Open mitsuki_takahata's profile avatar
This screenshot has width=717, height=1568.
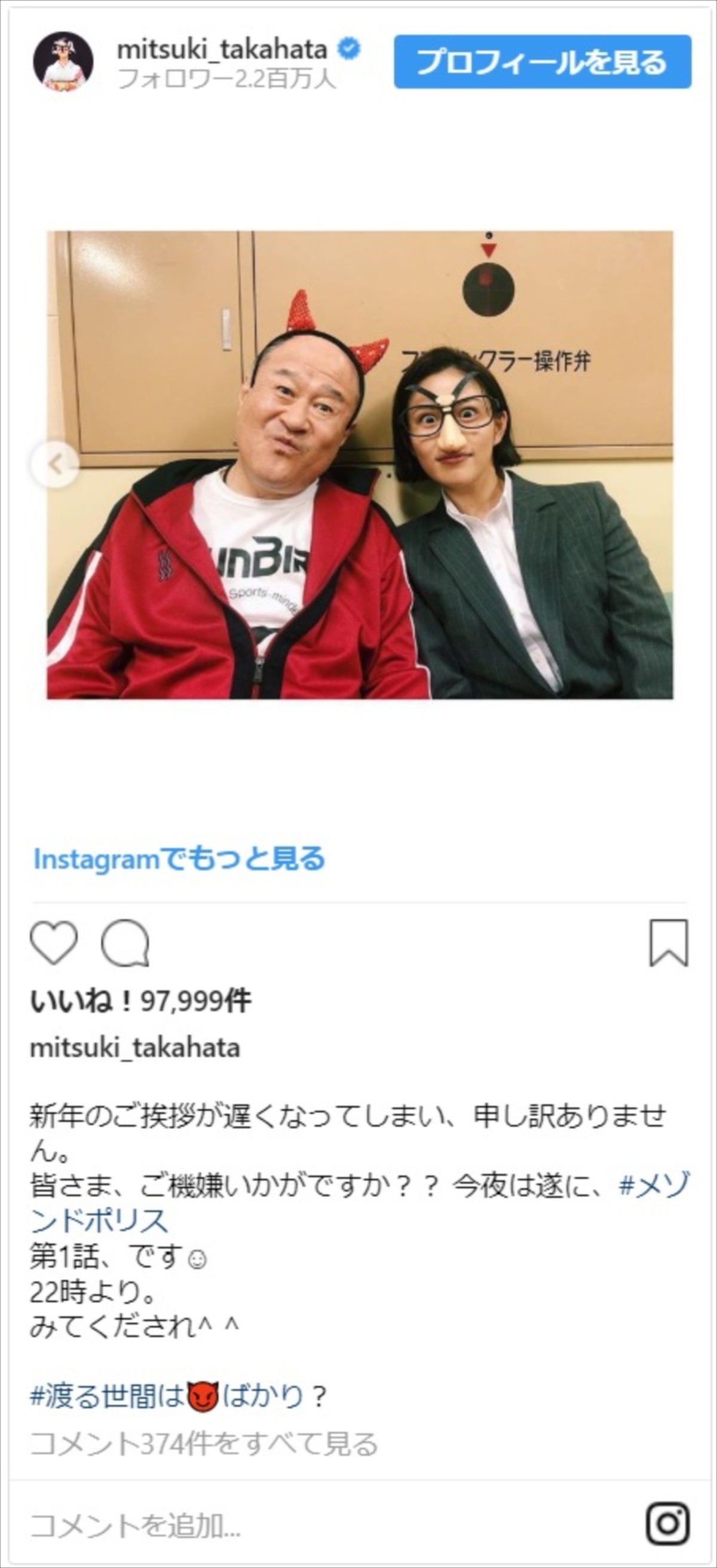click(x=63, y=62)
